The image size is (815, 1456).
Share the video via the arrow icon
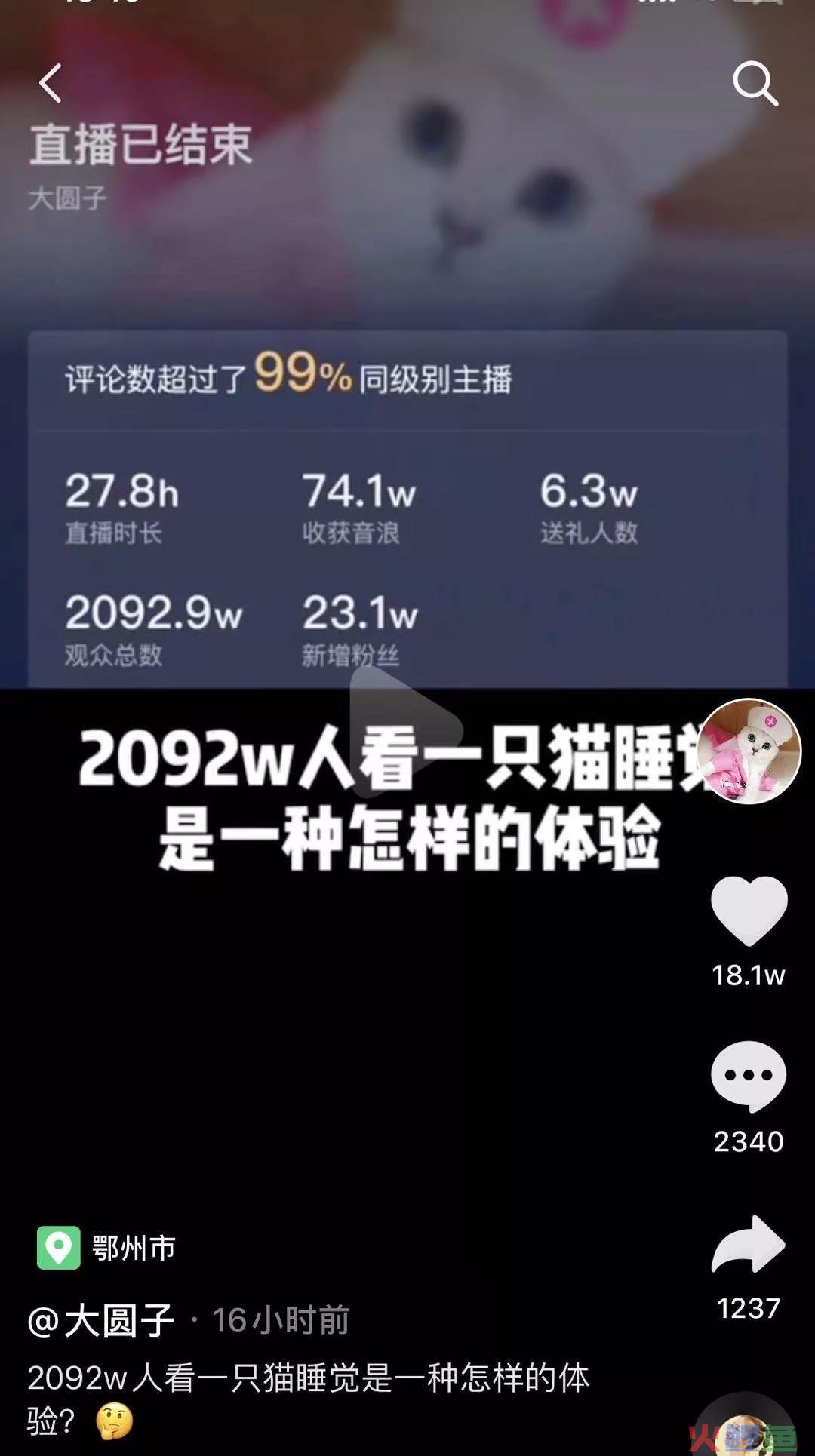[749, 1246]
